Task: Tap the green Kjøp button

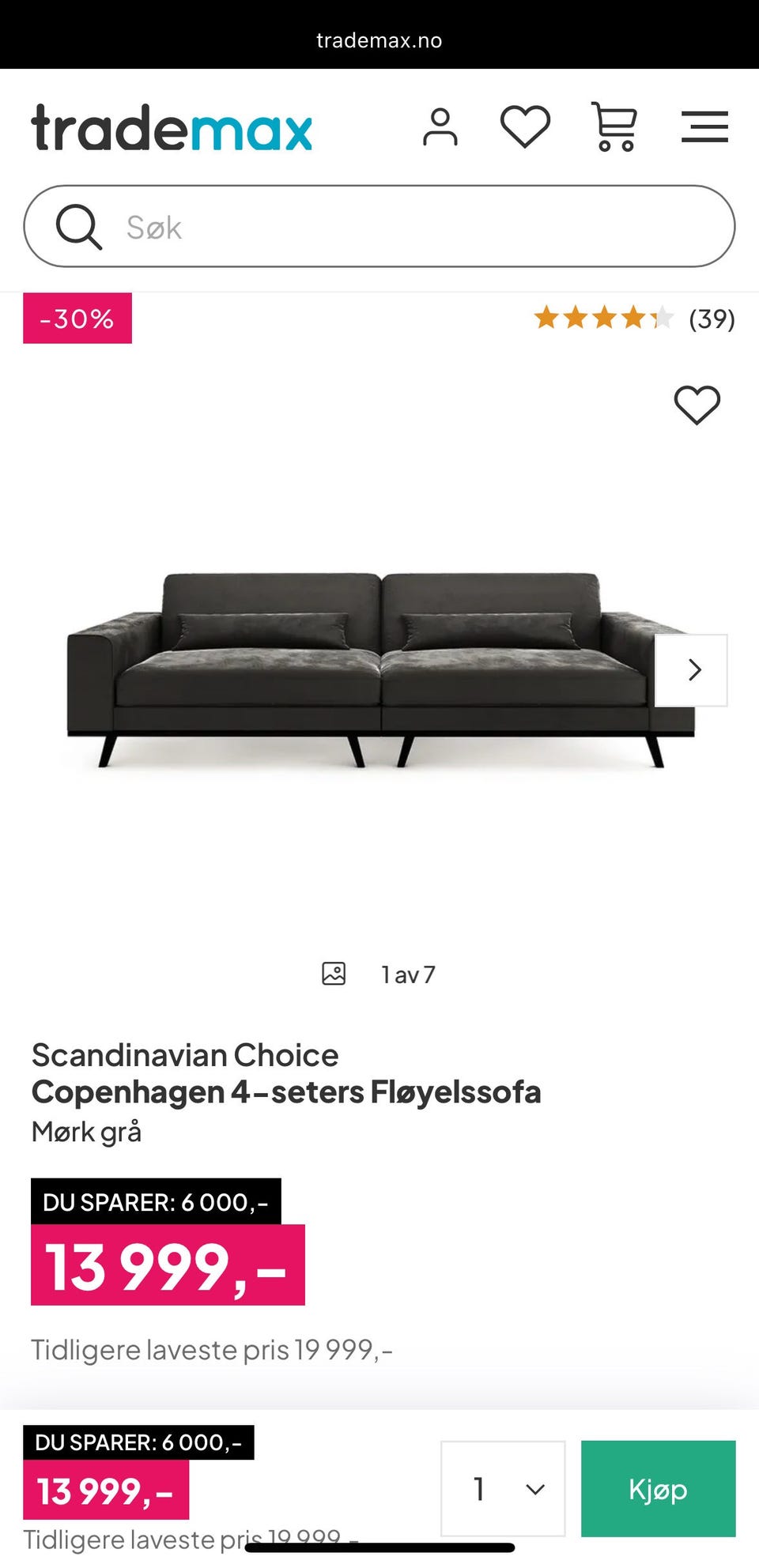Action: tap(658, 1489)
